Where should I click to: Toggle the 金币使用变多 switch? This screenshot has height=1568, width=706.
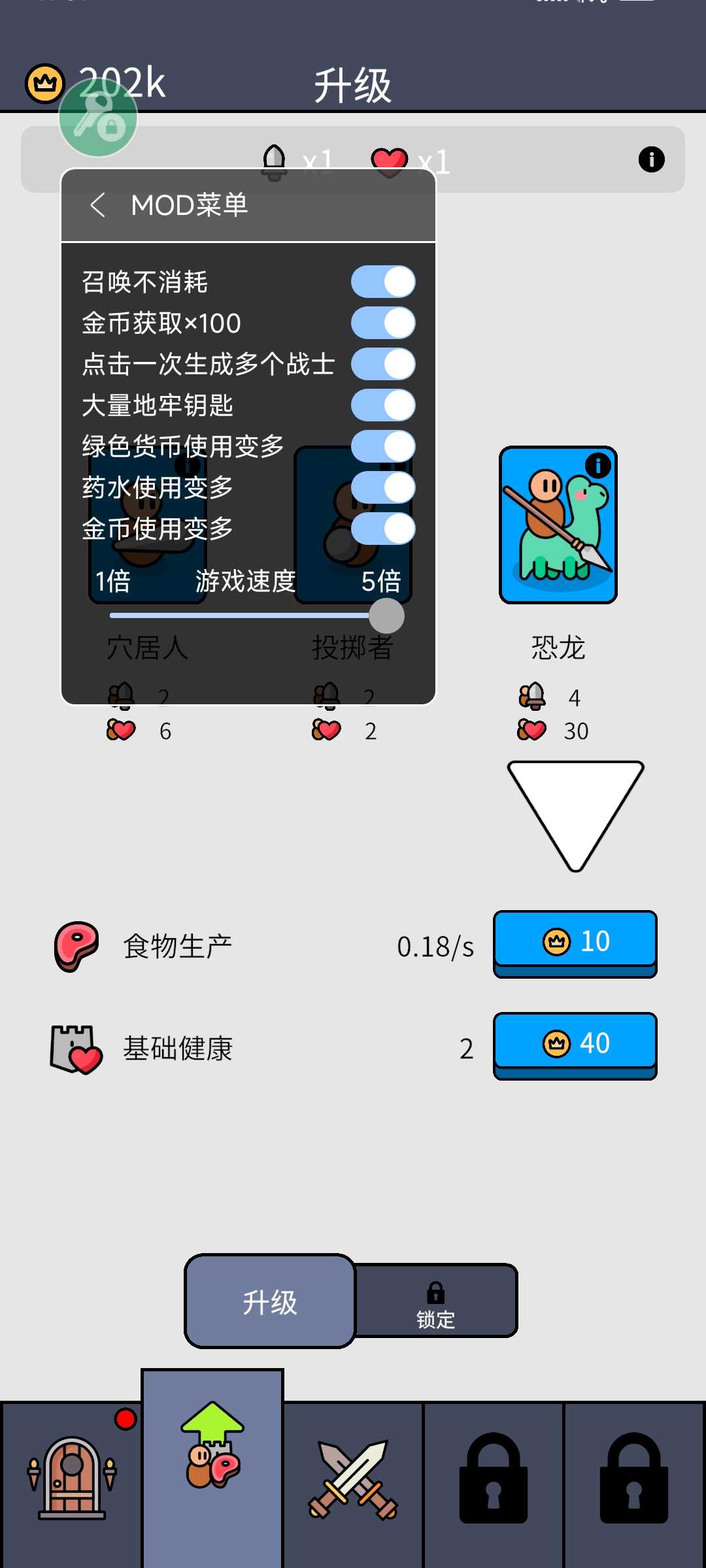383,529
